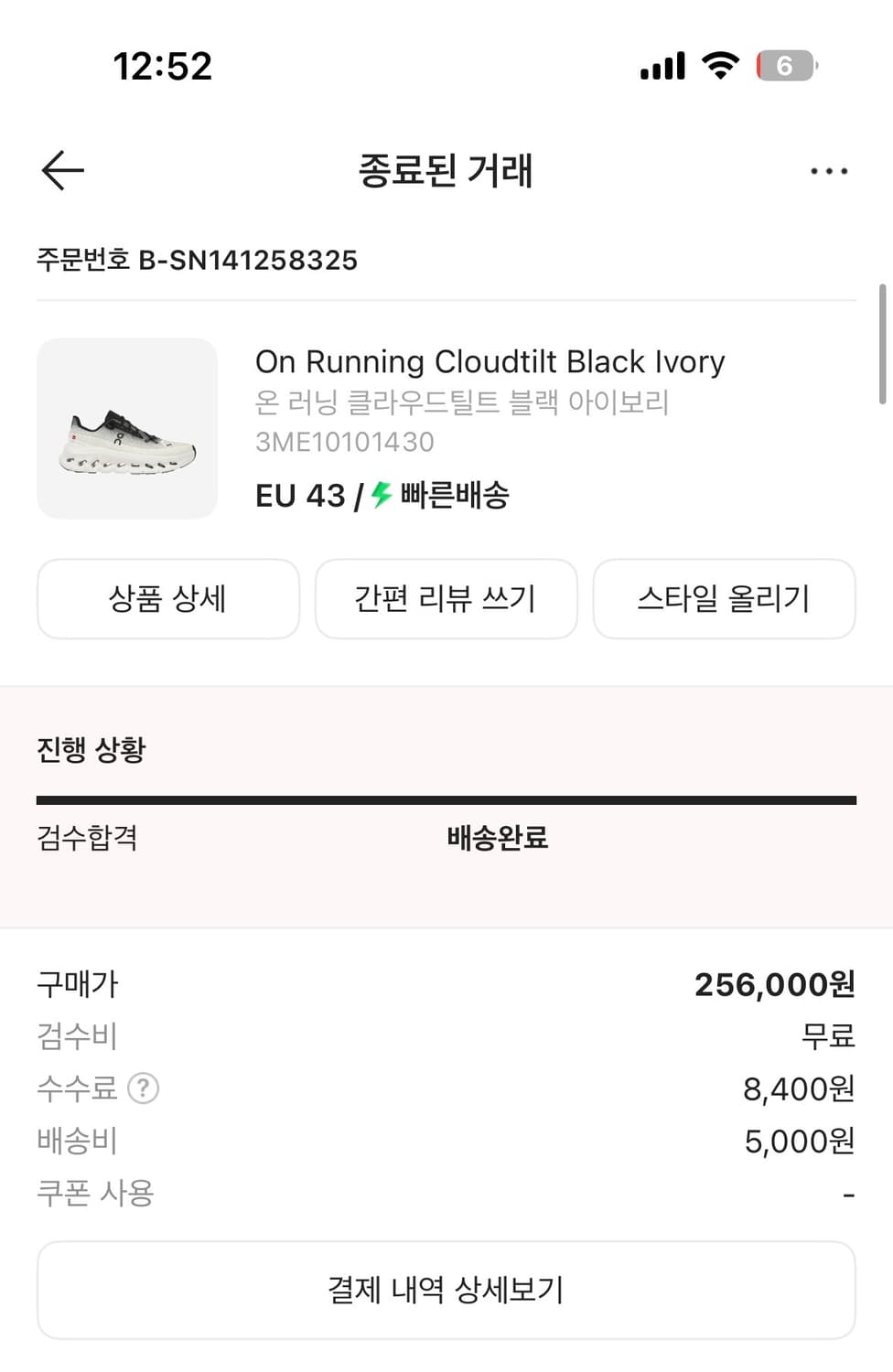Open 결제 내역 상세보기 payment details
The height and width of the screenshot is (1372, 893).
pos(446,1290)
